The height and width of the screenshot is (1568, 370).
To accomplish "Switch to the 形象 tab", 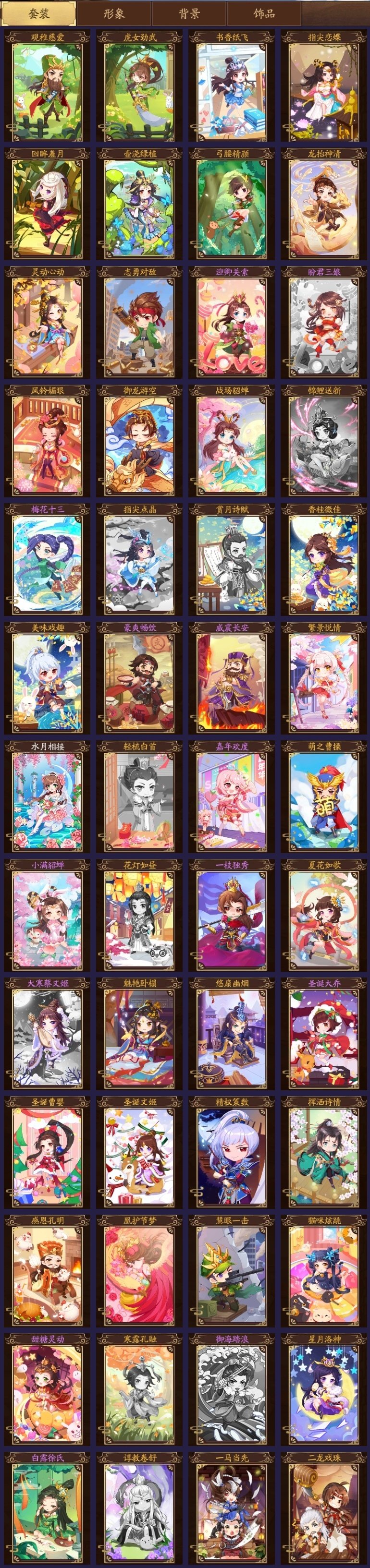I will 113,13.
